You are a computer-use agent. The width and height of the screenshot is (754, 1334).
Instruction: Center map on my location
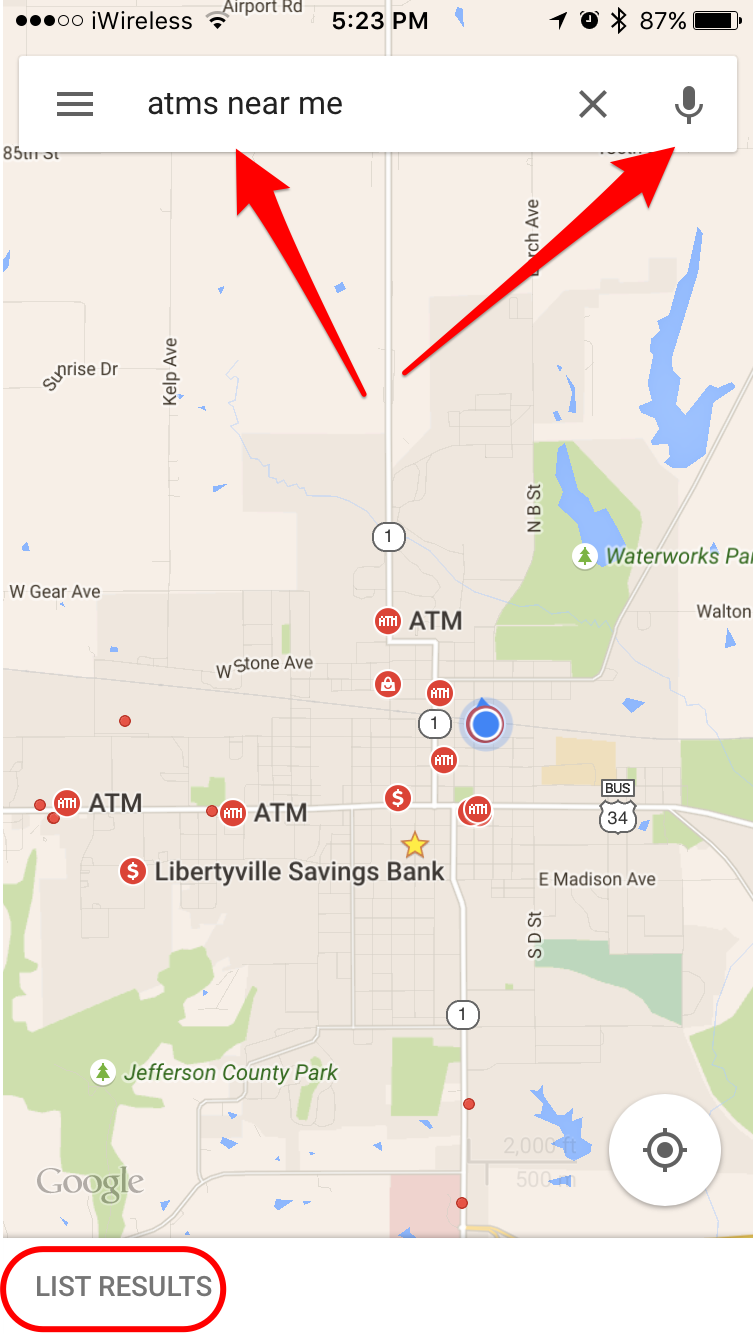click(x=665, y=1150)
